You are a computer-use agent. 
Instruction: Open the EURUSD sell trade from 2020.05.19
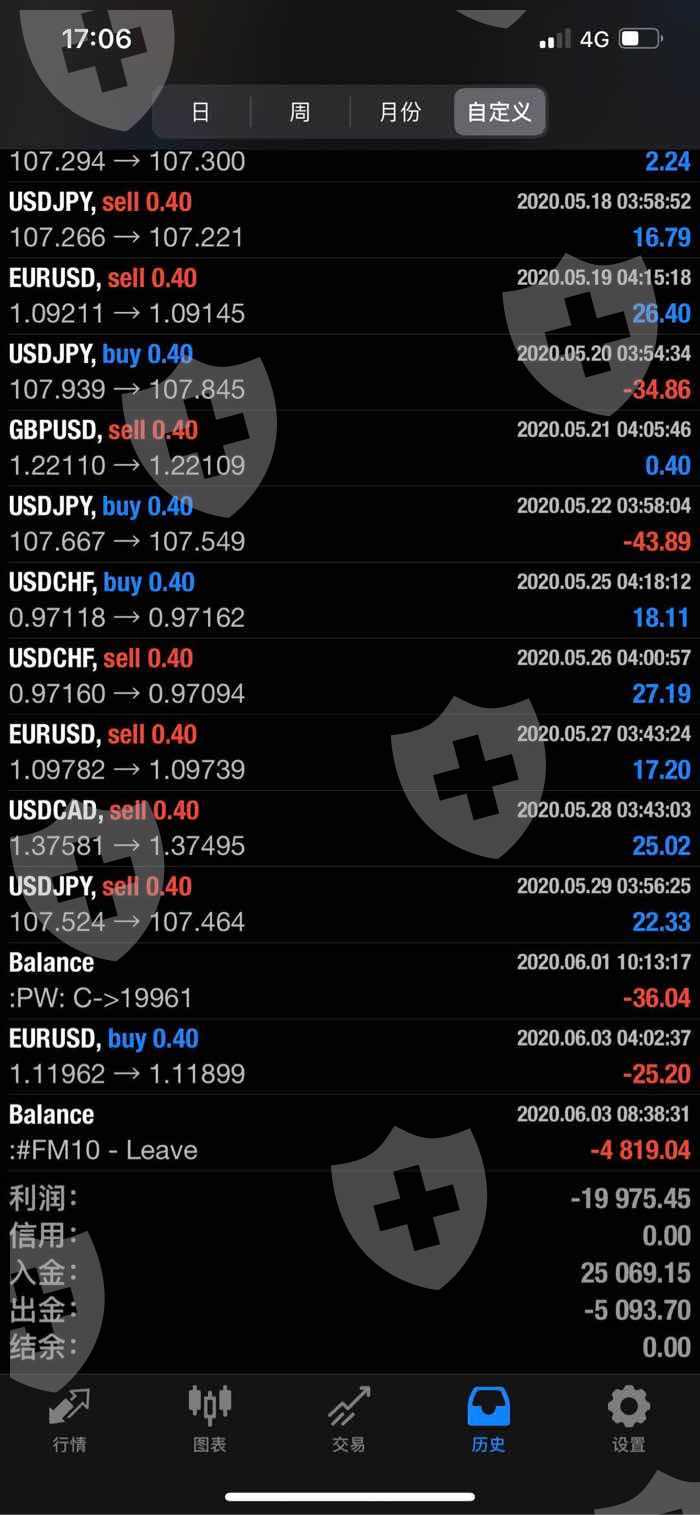pyautogui.click(x=350, y=296)
